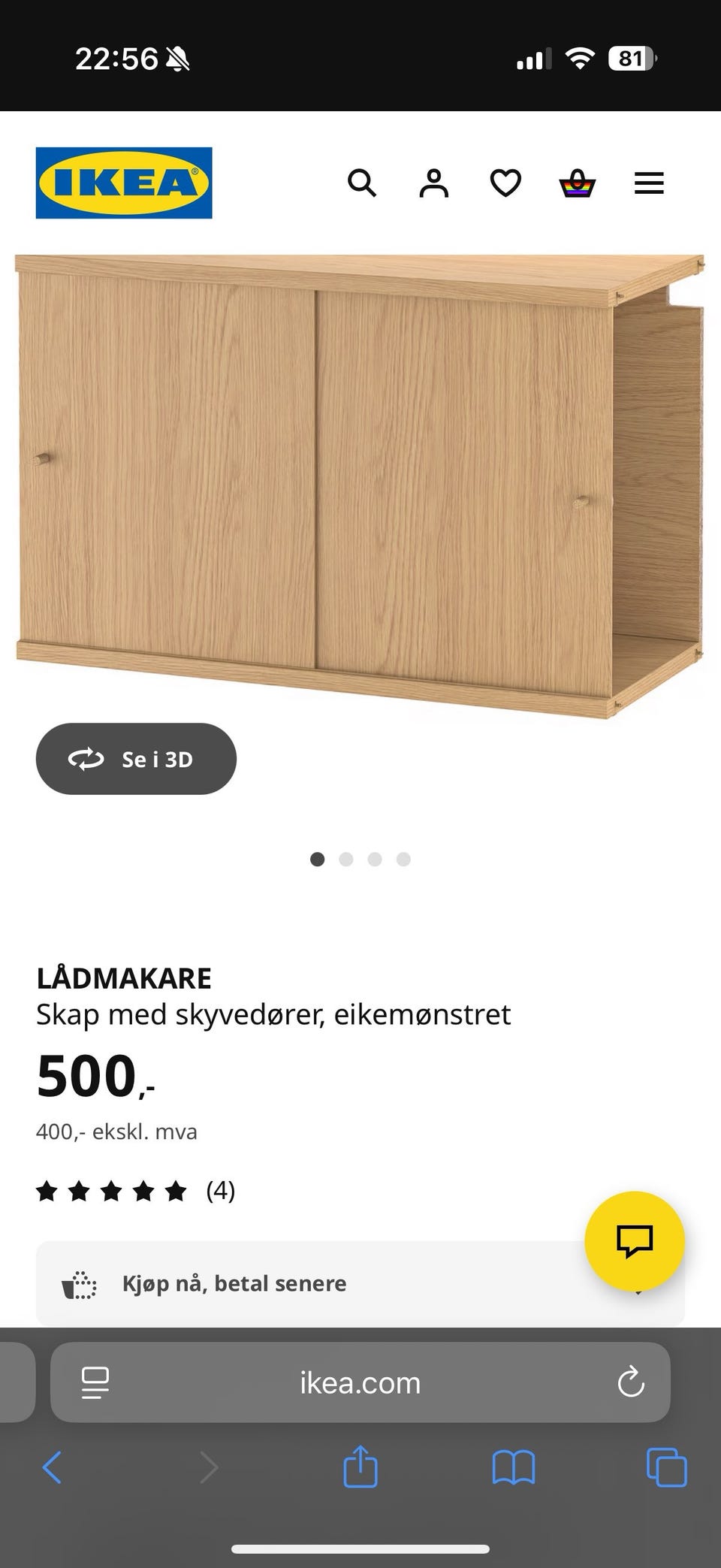This screenshot has width=721, height=1568.
Task: Open your IKEA account profile
Action: click(433, 183)
